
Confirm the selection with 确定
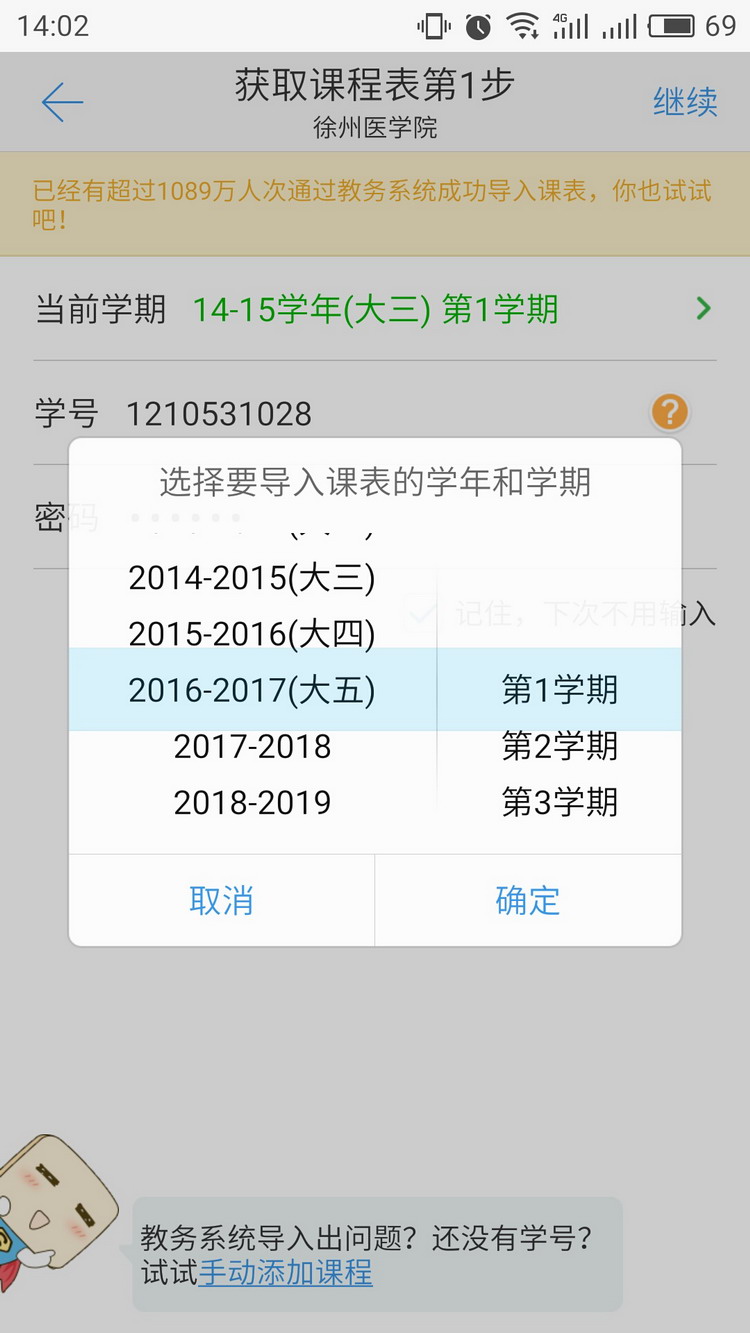coord(528,901)
